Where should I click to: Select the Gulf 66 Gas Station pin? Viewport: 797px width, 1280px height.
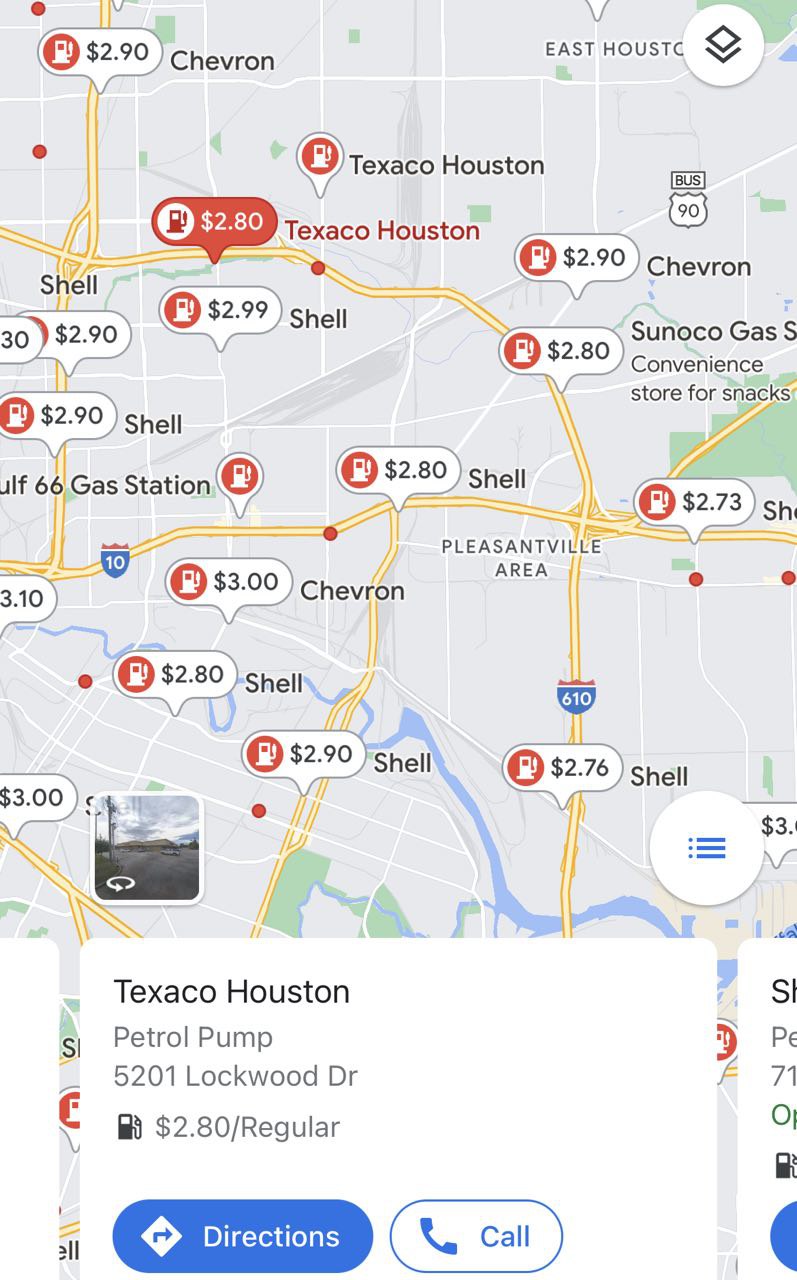[239, 476]
